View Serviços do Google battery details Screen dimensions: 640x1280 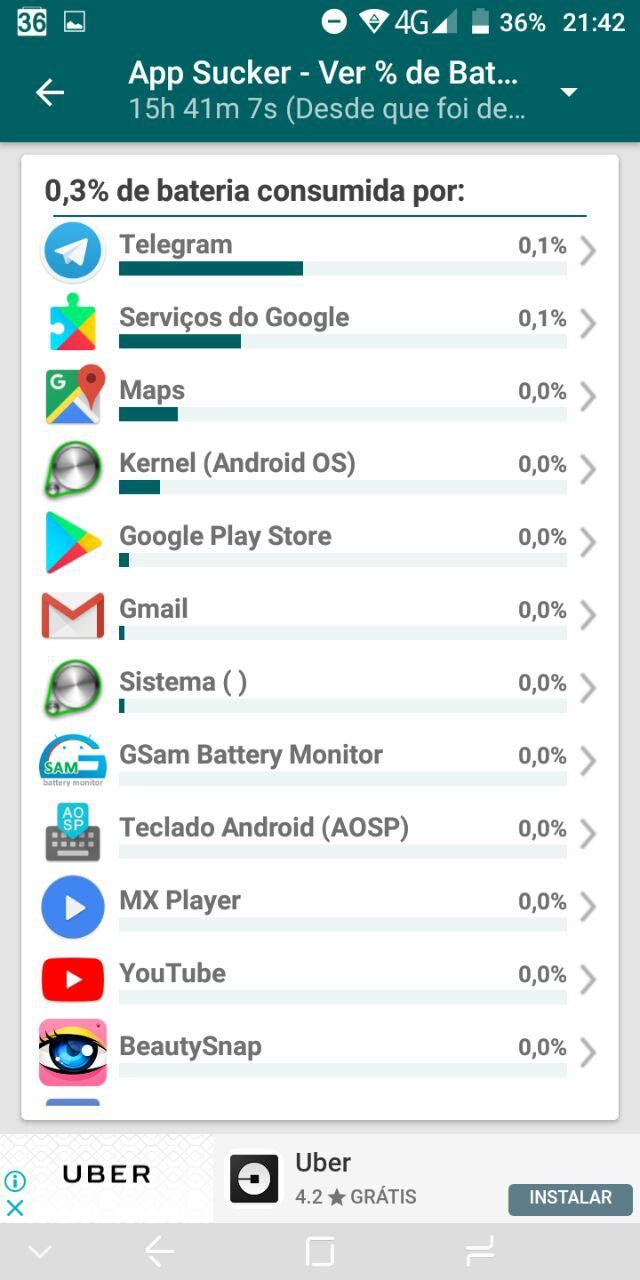[320, 324]
